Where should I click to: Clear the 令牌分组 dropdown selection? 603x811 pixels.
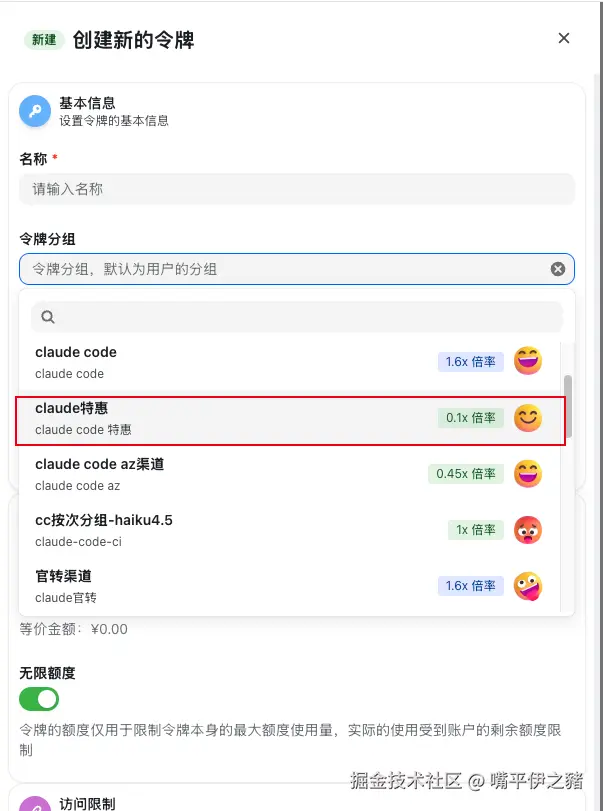tap(558, 269)
